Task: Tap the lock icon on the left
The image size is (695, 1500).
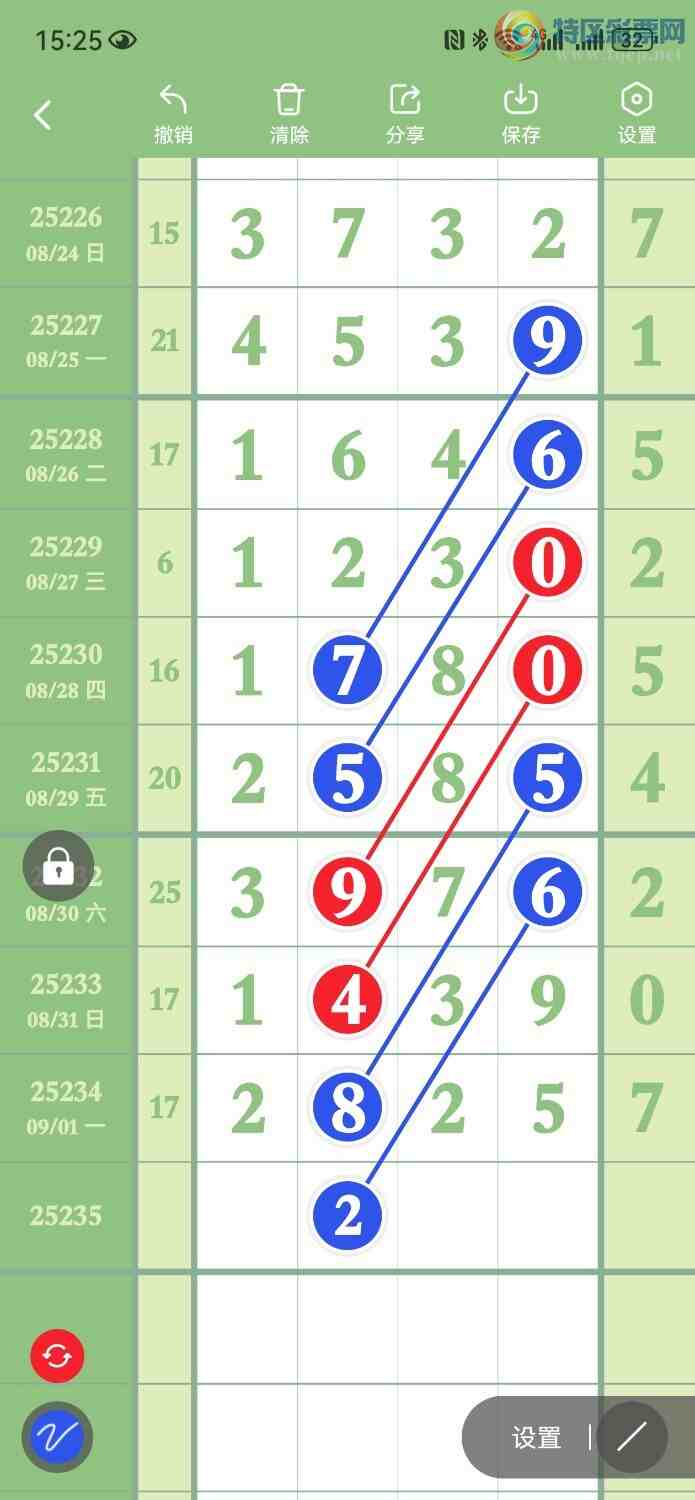Action: [58, 867]
